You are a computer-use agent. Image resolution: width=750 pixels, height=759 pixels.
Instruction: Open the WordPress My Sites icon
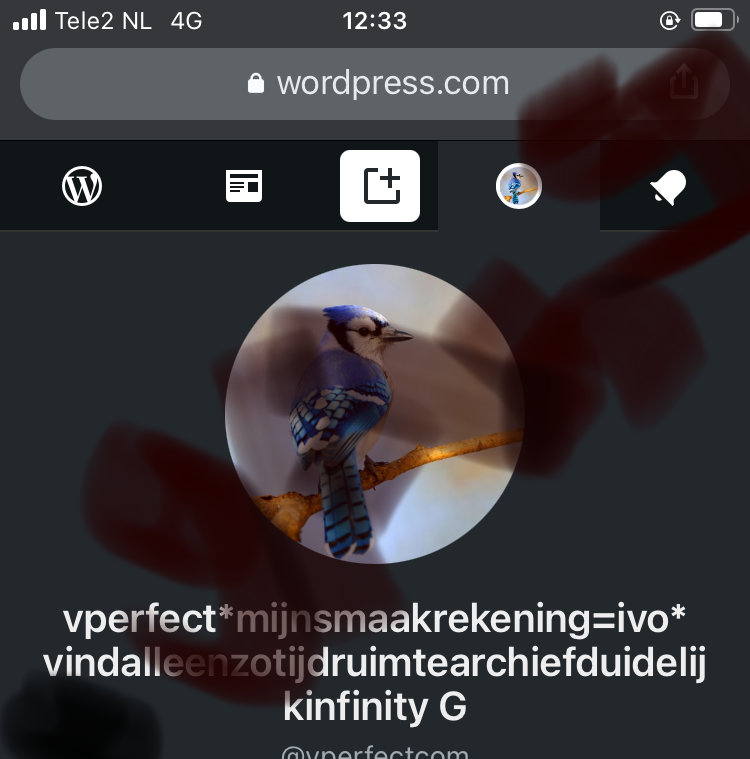82,186
